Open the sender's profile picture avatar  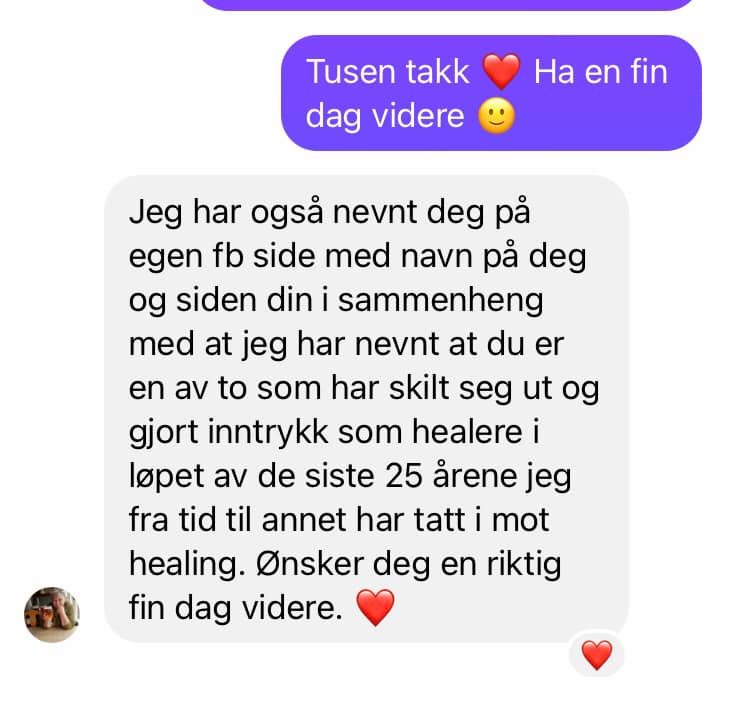point(52,614)
